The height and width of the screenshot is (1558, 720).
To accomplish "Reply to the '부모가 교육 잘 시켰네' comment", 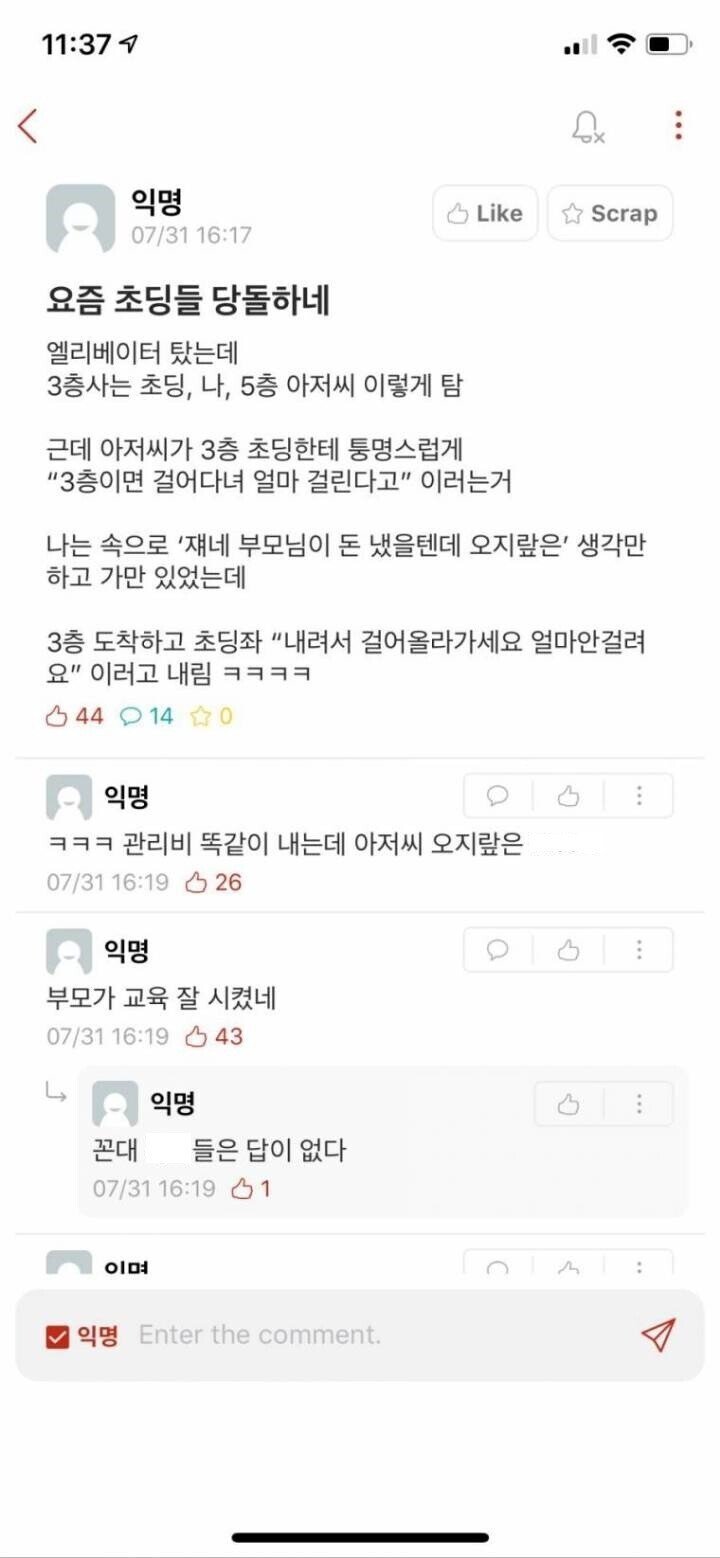I will [x=498, y=950].
